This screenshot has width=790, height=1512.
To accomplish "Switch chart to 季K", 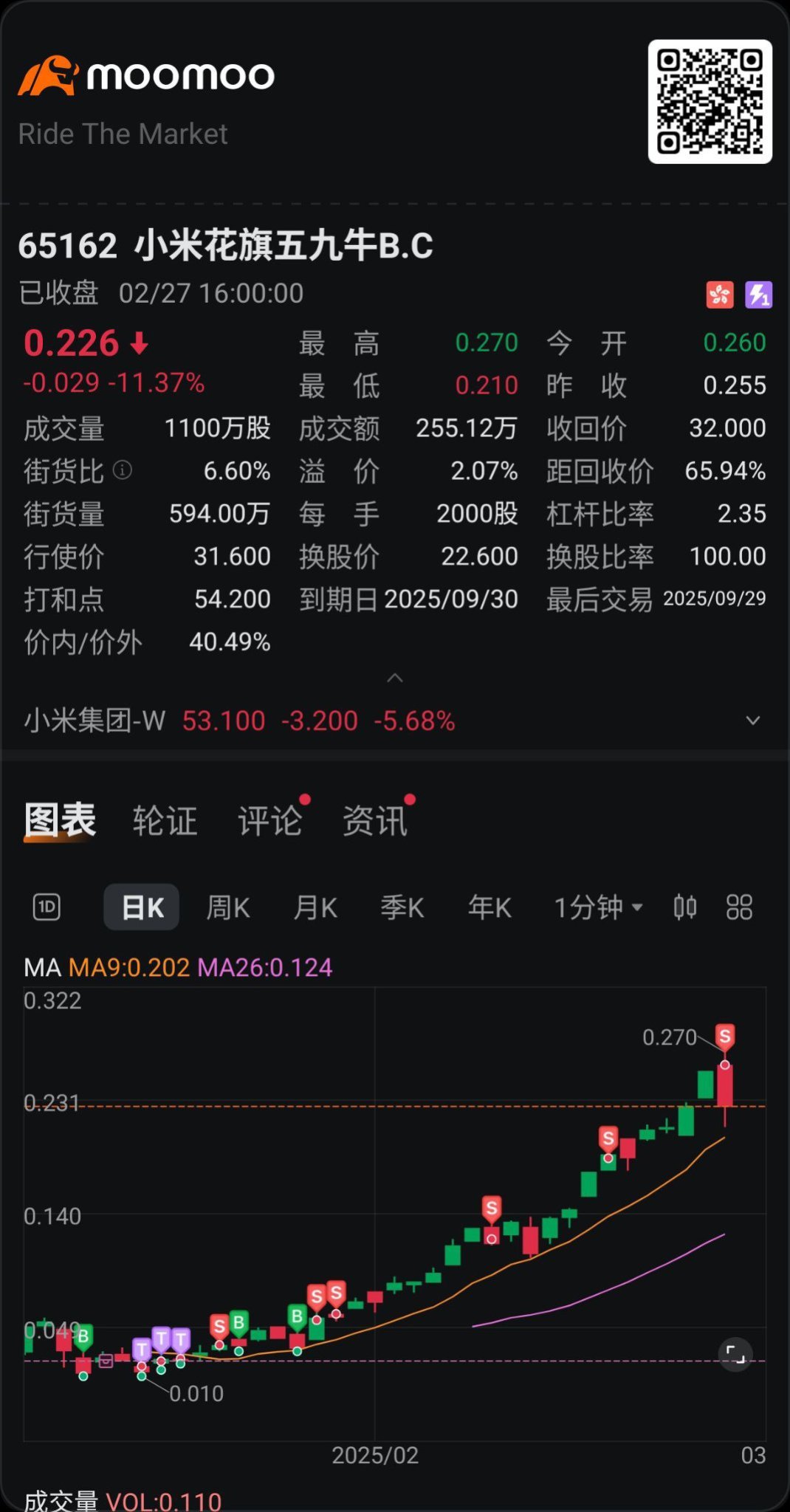I will coord(402,907).
